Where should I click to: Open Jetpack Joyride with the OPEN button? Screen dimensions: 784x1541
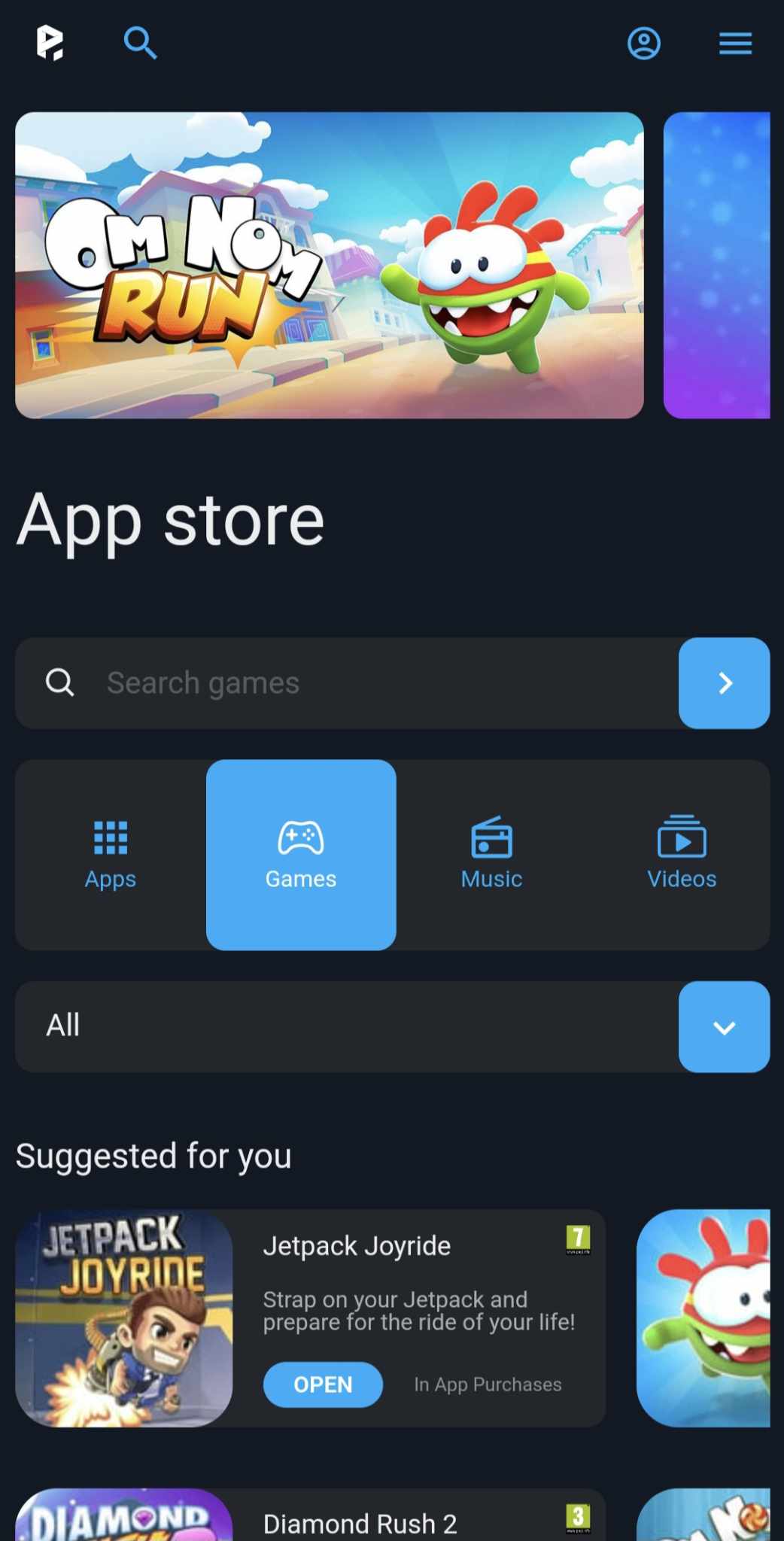[322, 1384]
